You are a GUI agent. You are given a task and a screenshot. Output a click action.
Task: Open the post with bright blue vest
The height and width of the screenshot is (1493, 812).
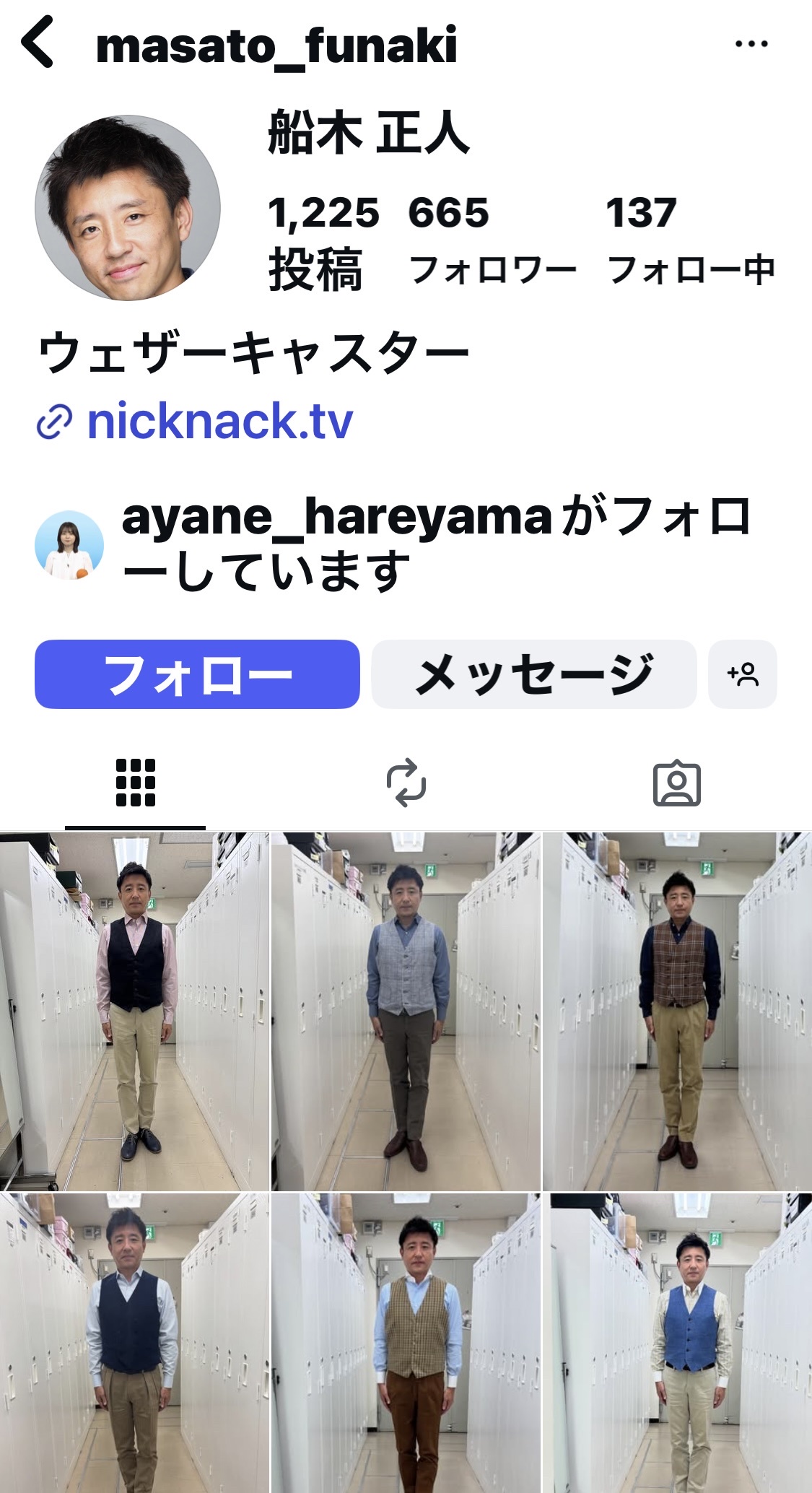677,1343
